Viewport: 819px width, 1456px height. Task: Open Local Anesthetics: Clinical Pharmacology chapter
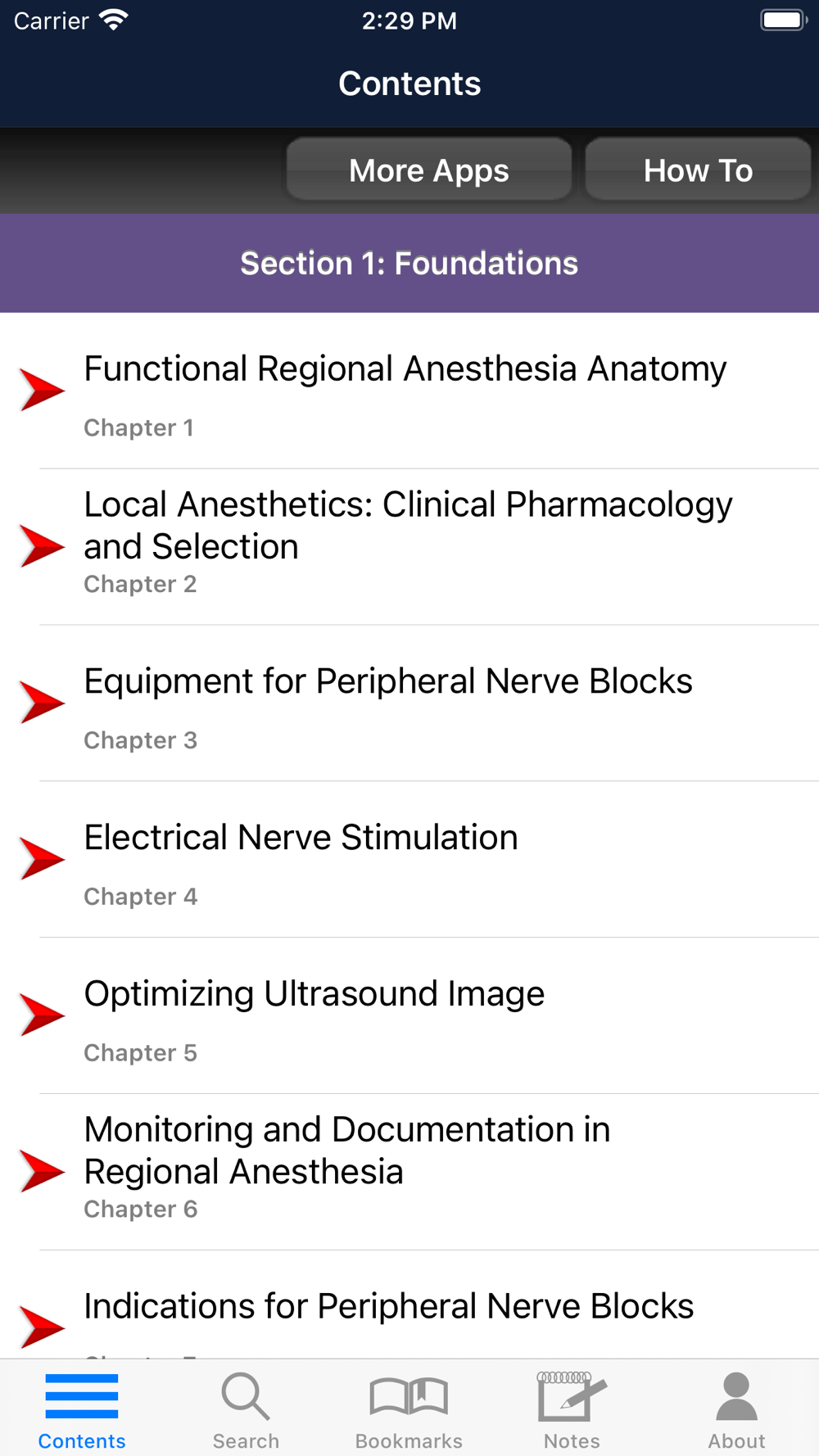coord(409,547)
